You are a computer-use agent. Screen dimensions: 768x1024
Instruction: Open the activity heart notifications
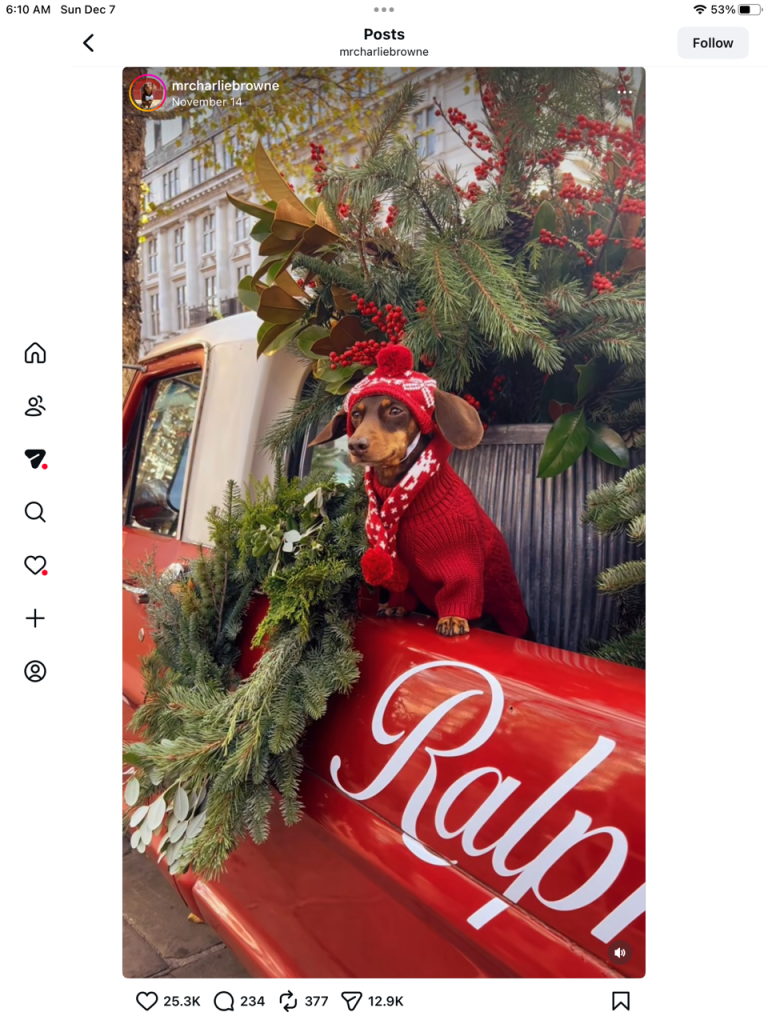pos(35,565)
